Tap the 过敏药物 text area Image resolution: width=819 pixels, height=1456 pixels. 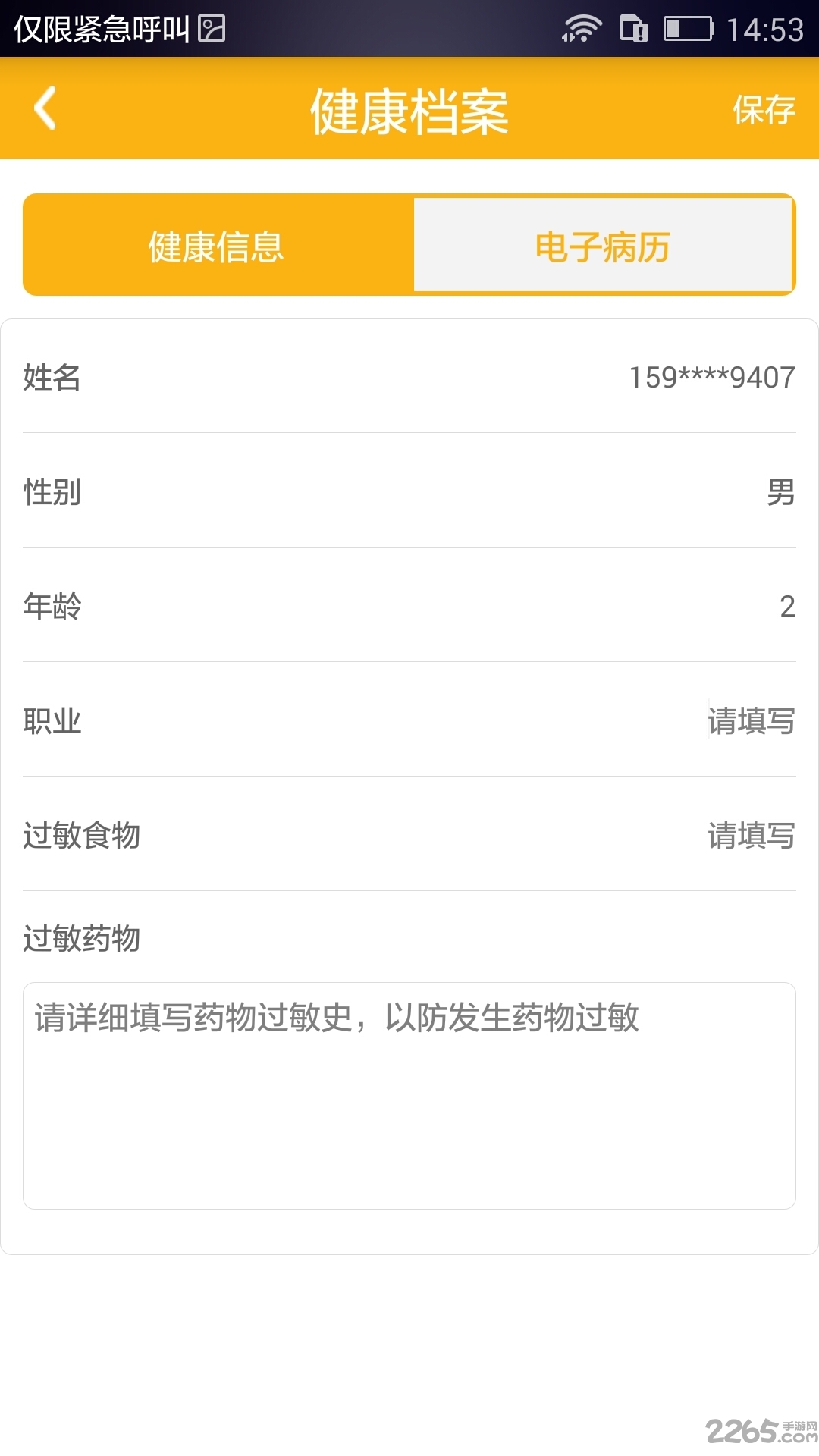[409, 1095]
